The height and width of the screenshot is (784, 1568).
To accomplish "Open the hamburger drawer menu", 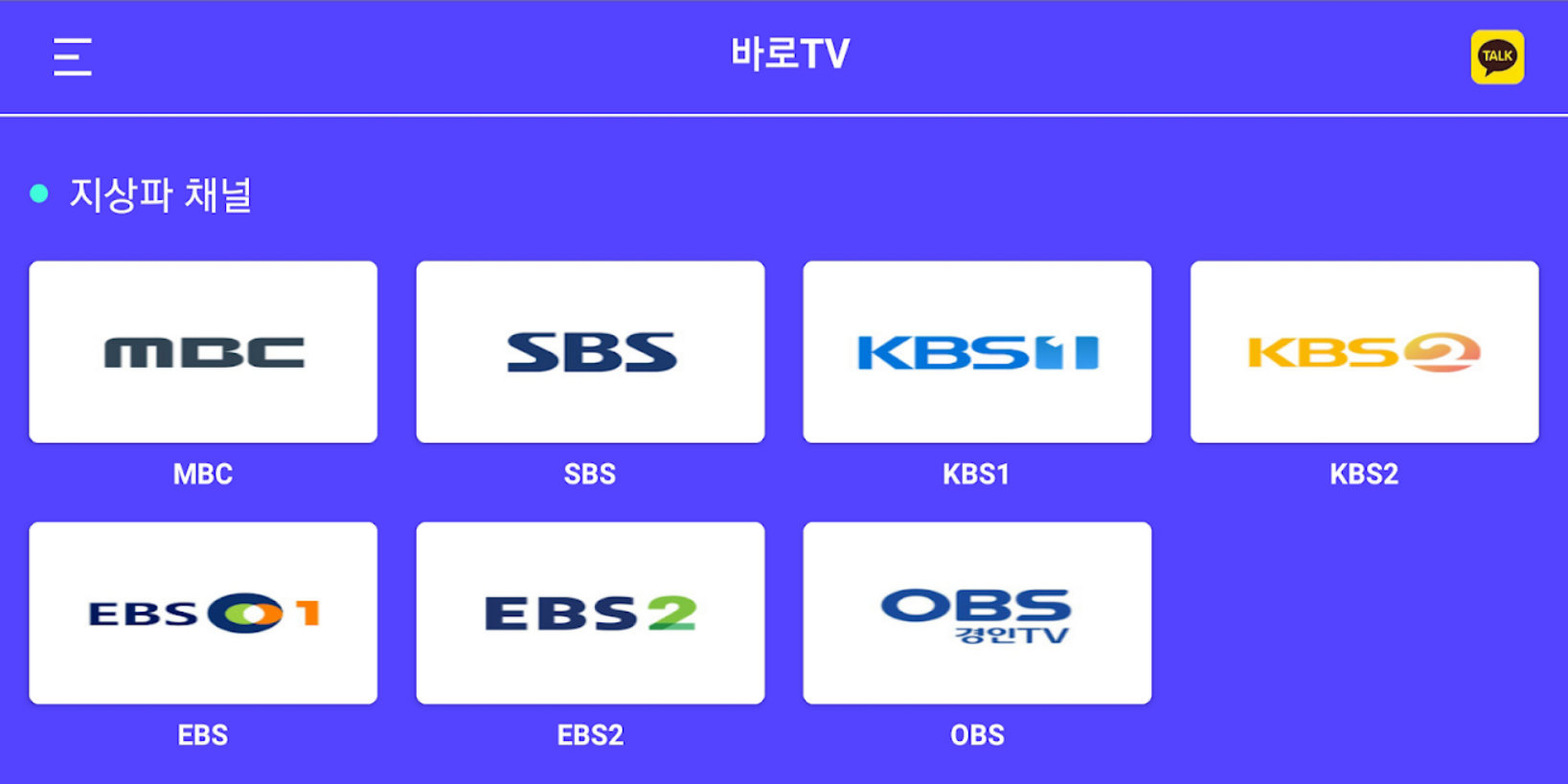I will (72, 57).
